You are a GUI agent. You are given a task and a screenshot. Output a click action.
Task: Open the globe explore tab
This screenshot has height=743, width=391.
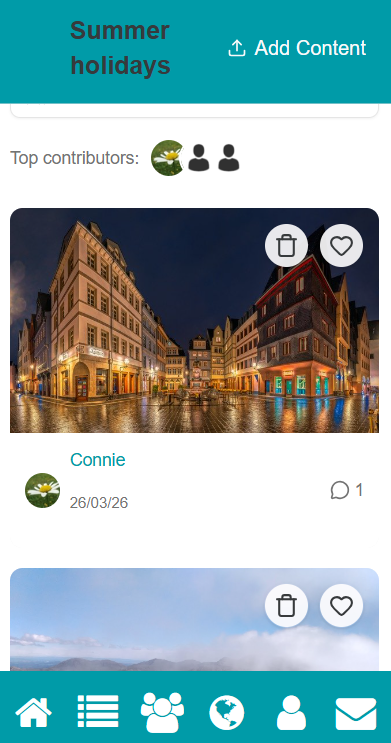pos(227,712)
